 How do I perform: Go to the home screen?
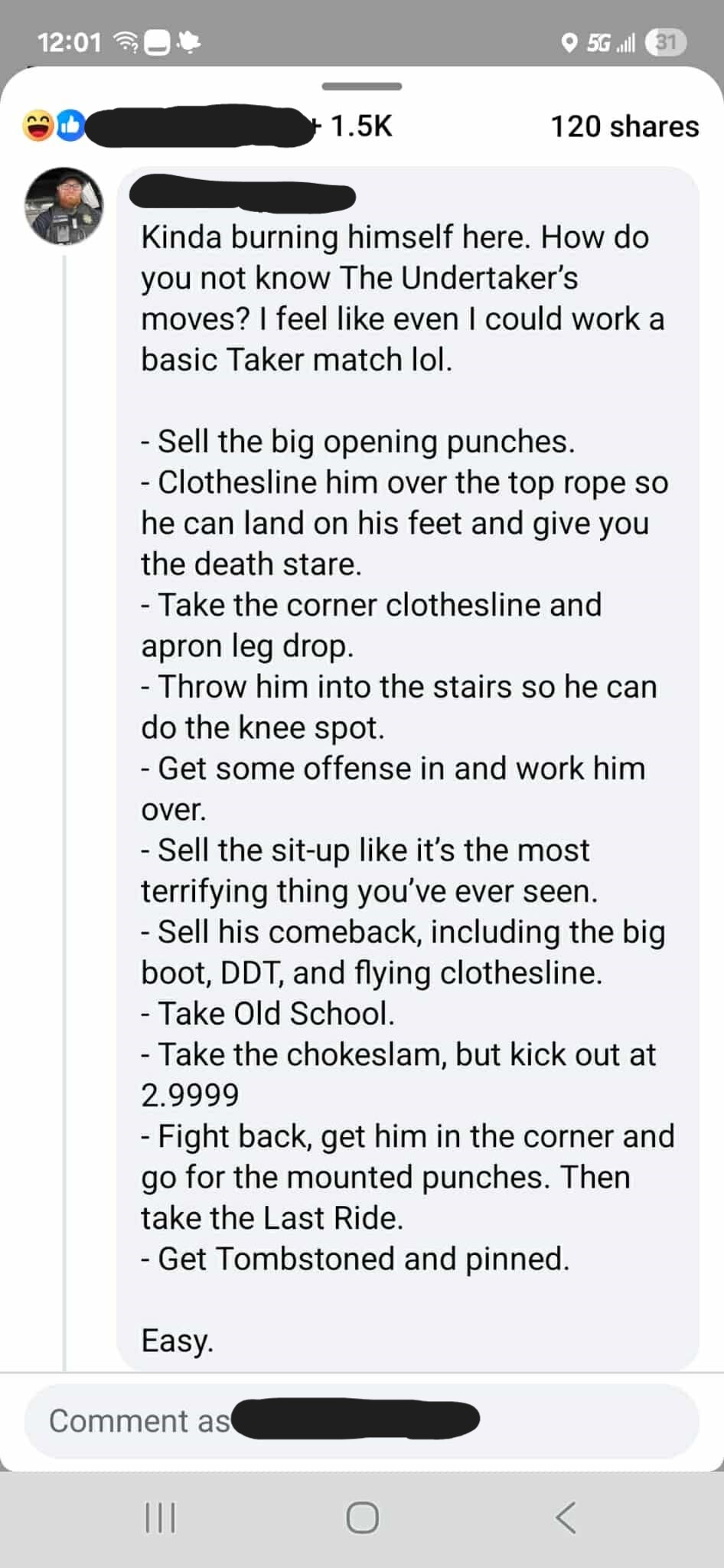(x=362, y=1517)
